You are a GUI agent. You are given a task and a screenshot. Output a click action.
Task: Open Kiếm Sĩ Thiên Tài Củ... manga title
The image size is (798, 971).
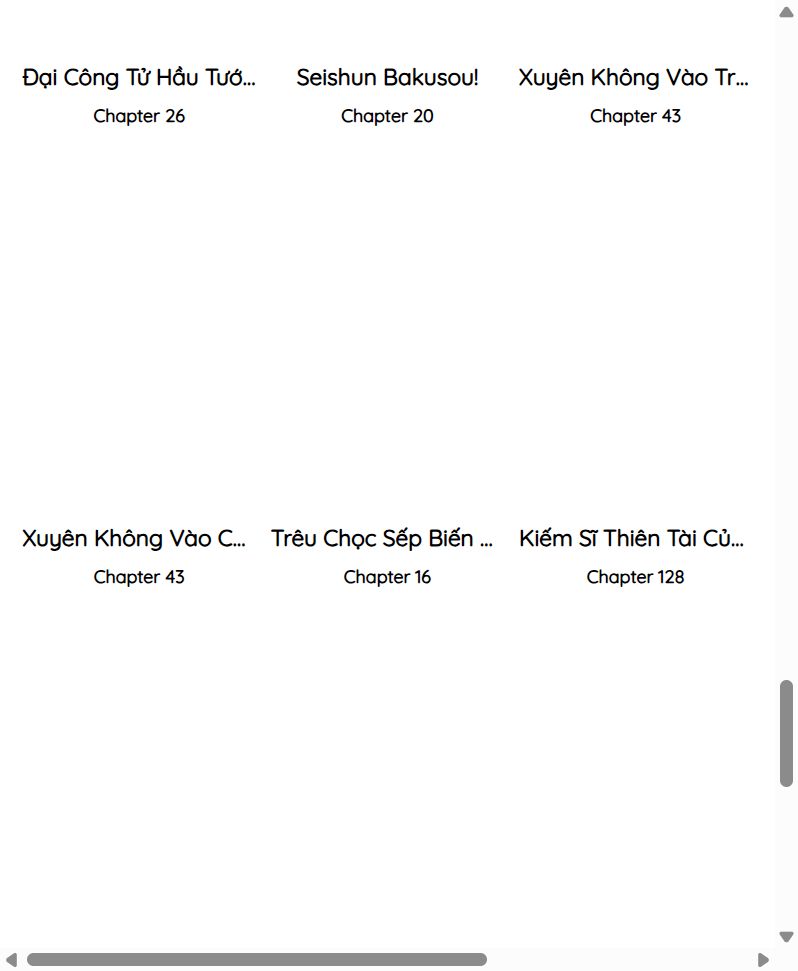click(632, 539)
